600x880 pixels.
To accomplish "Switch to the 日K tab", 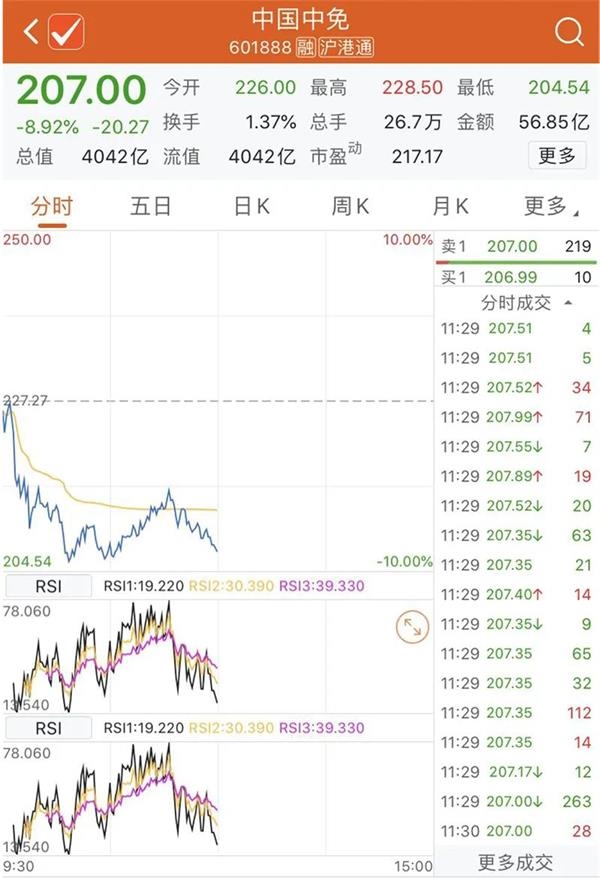I will 252,207.
